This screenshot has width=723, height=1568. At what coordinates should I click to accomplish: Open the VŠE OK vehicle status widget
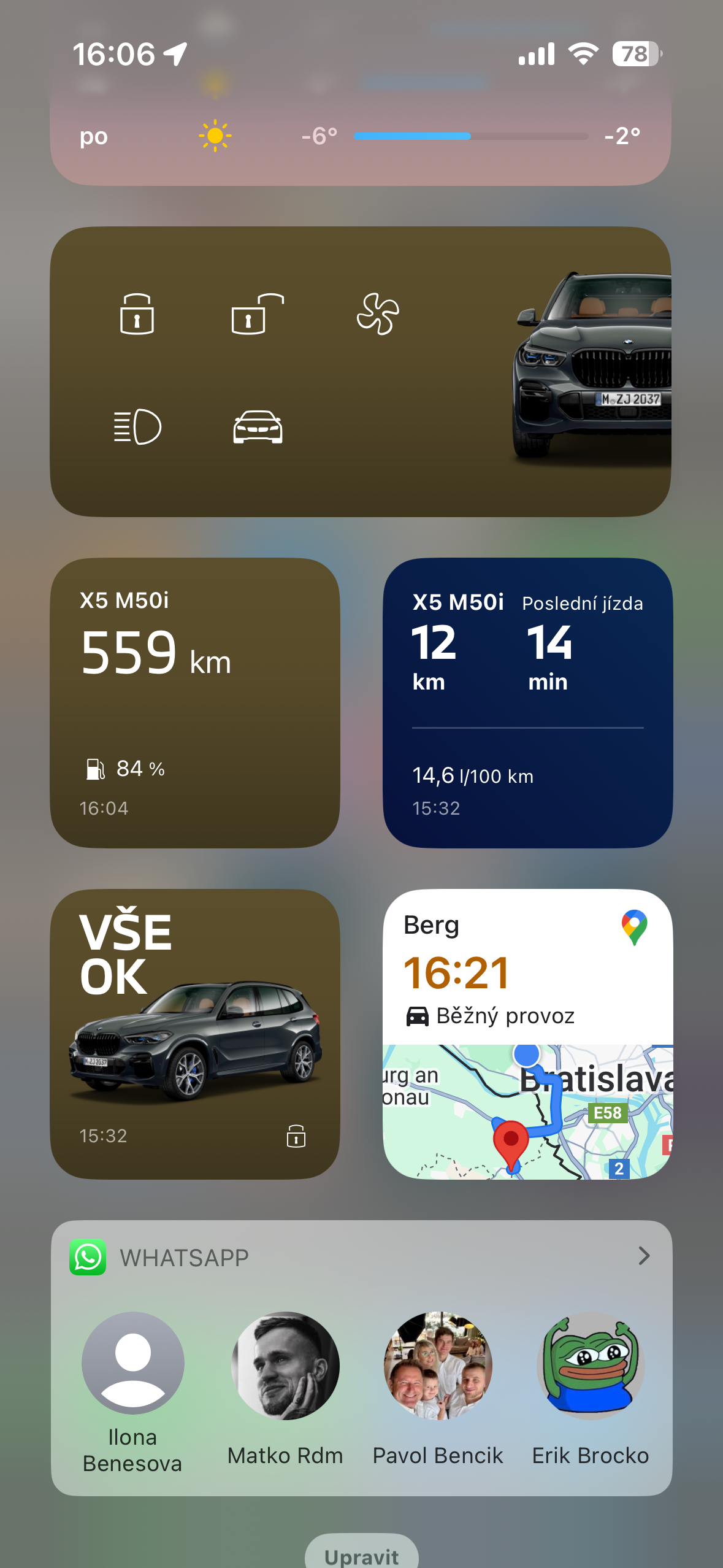pyautogui.click(x=195, y=1034)
